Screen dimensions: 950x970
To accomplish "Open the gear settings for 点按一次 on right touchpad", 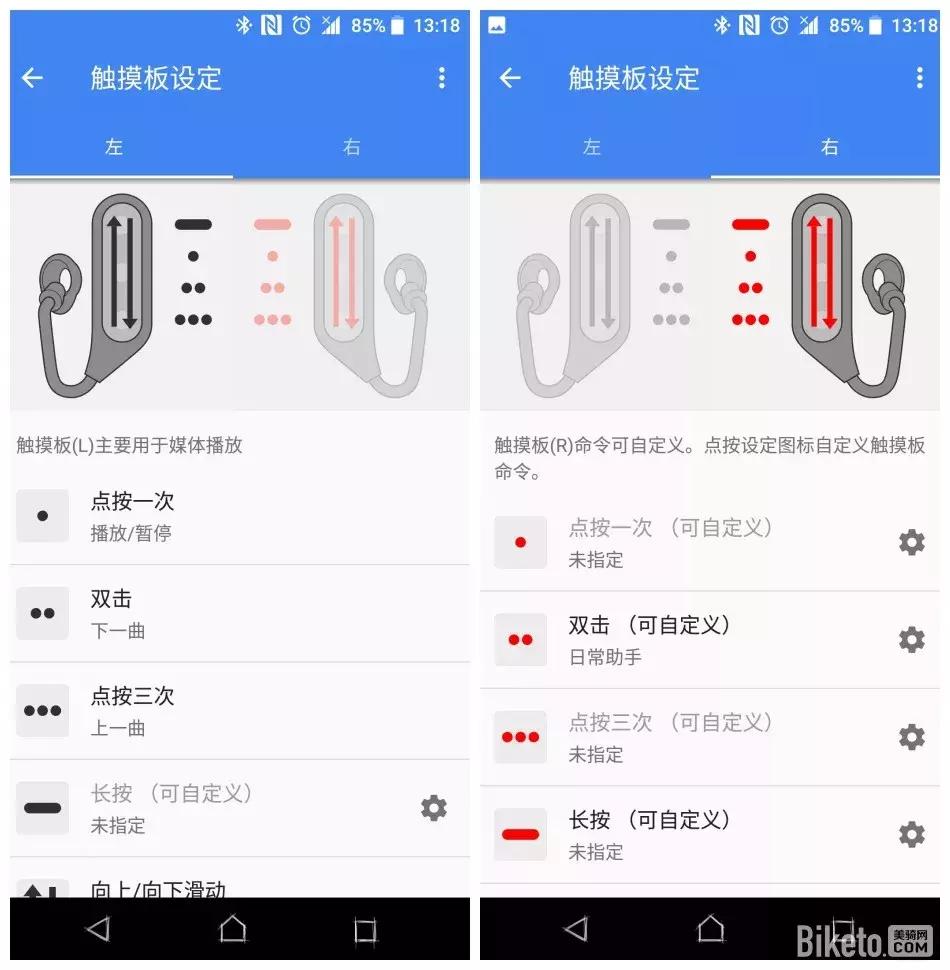I will point(911,542).
